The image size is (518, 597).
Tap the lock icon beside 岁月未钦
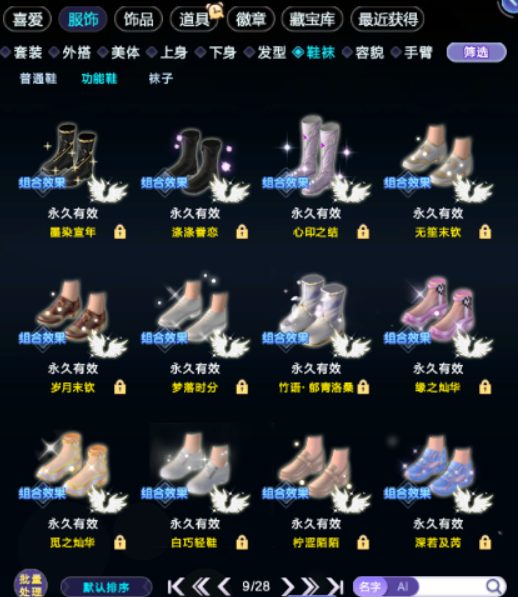(120, 387)
